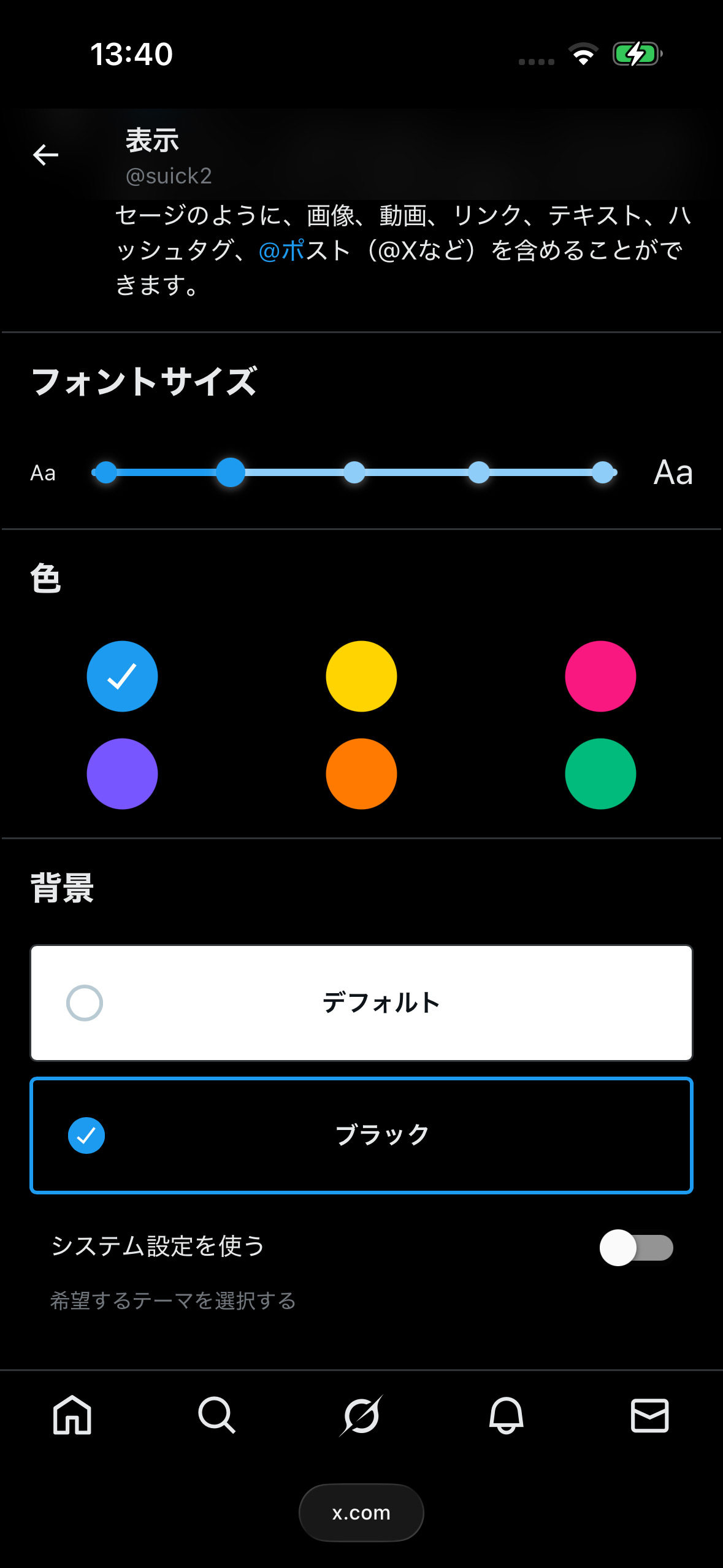The height and width of the screenshot is (1568, 723).
Task: Select the green accent color
Action: point(600,773)
